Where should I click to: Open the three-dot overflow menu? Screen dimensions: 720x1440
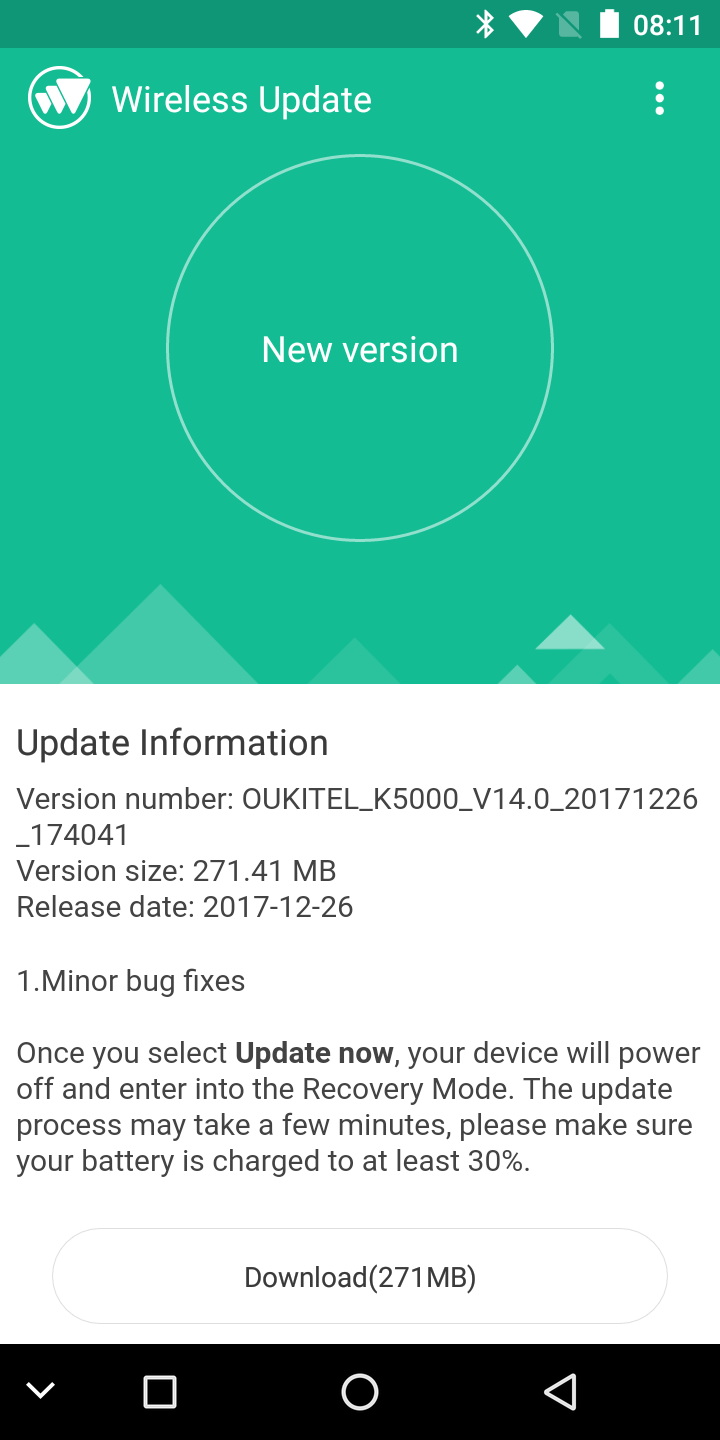659,99
